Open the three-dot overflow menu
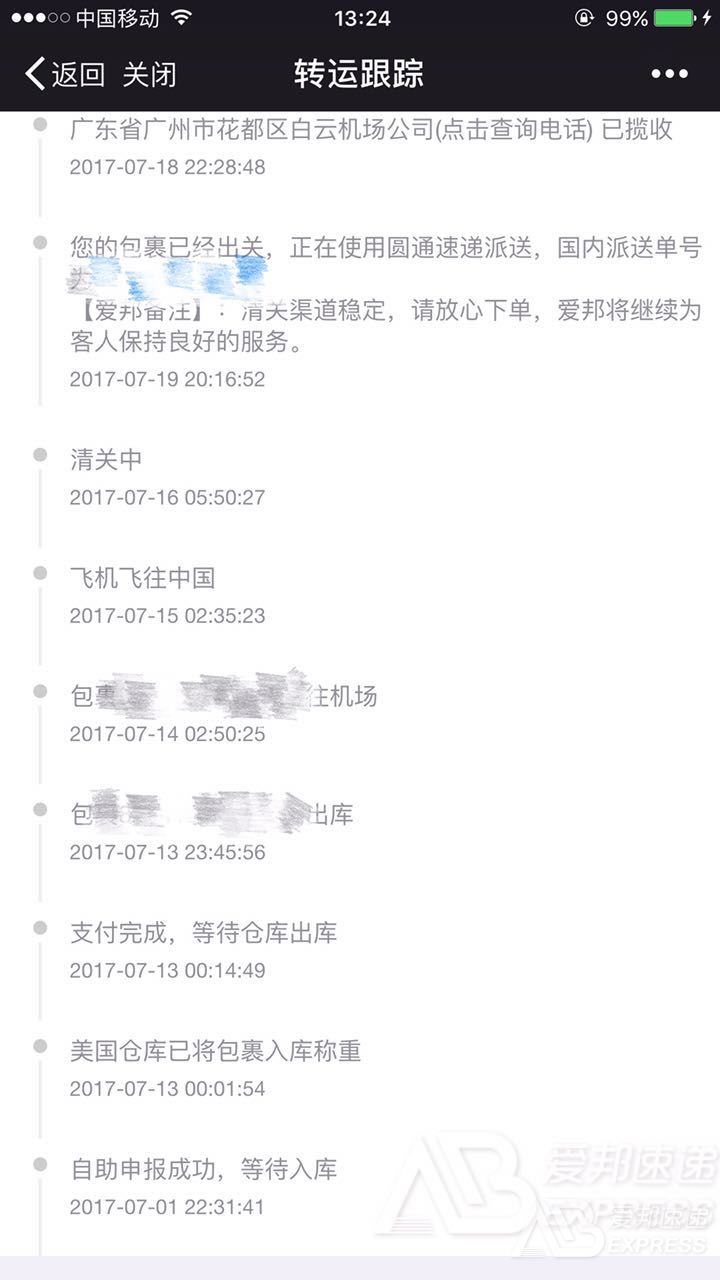 click(669, 74)
